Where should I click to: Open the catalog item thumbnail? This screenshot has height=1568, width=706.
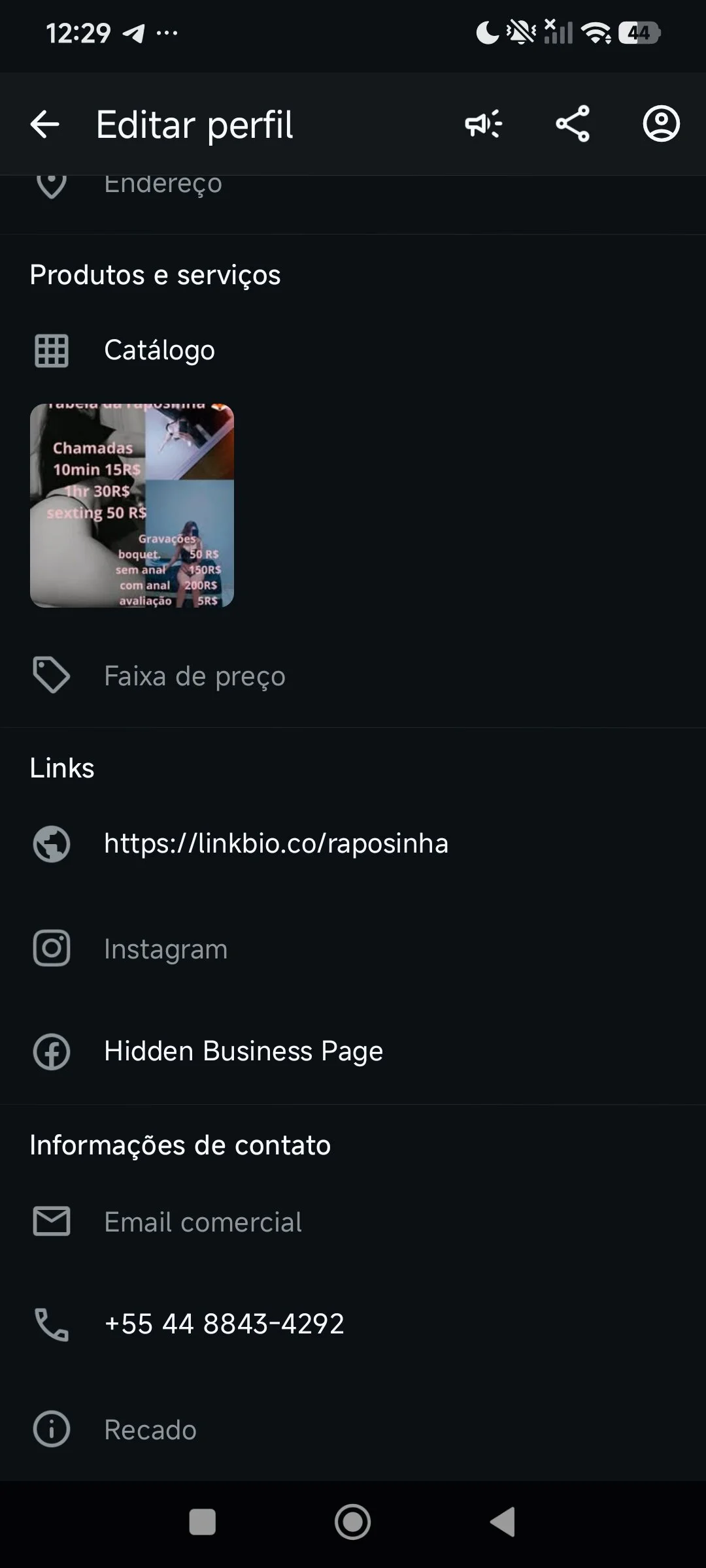point(132,506)
